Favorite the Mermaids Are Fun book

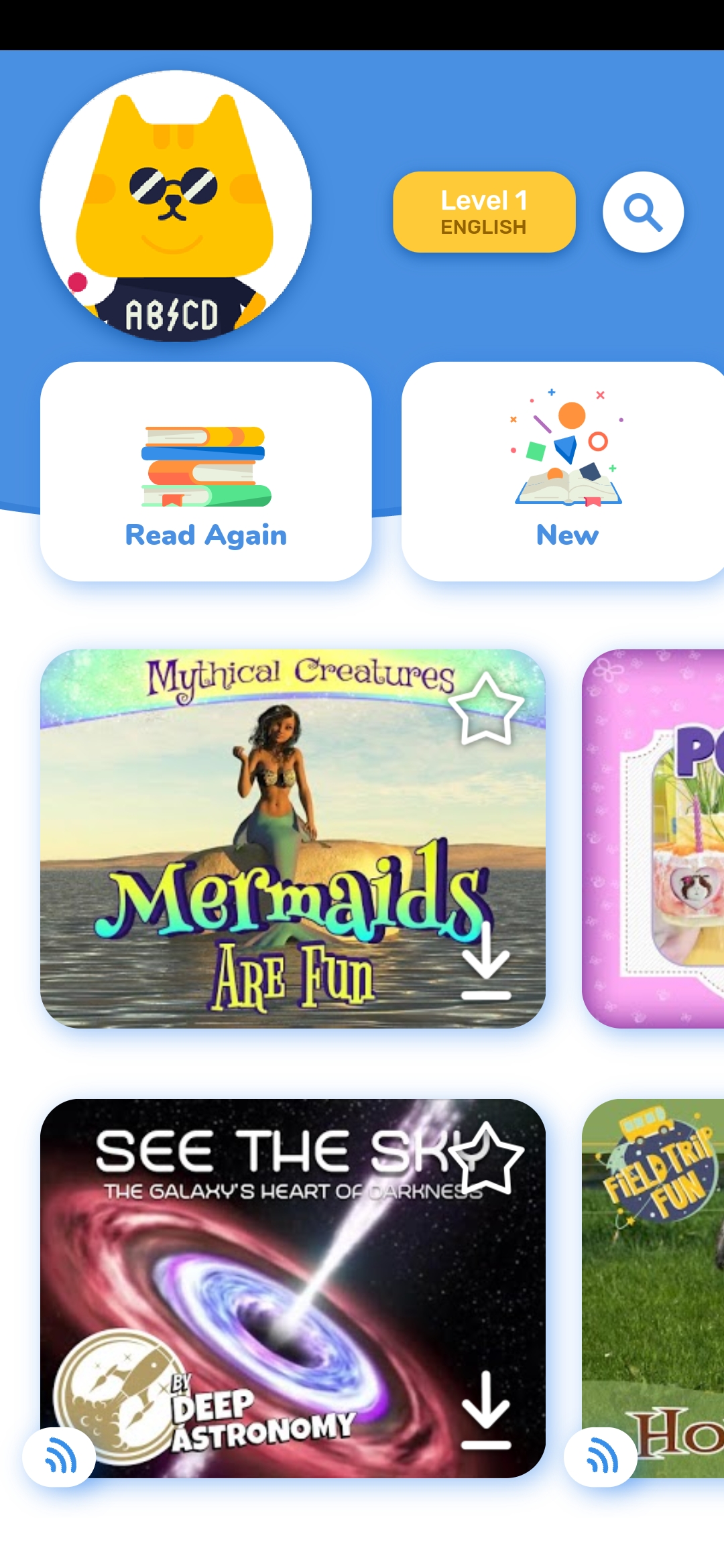tap(486, 708)
